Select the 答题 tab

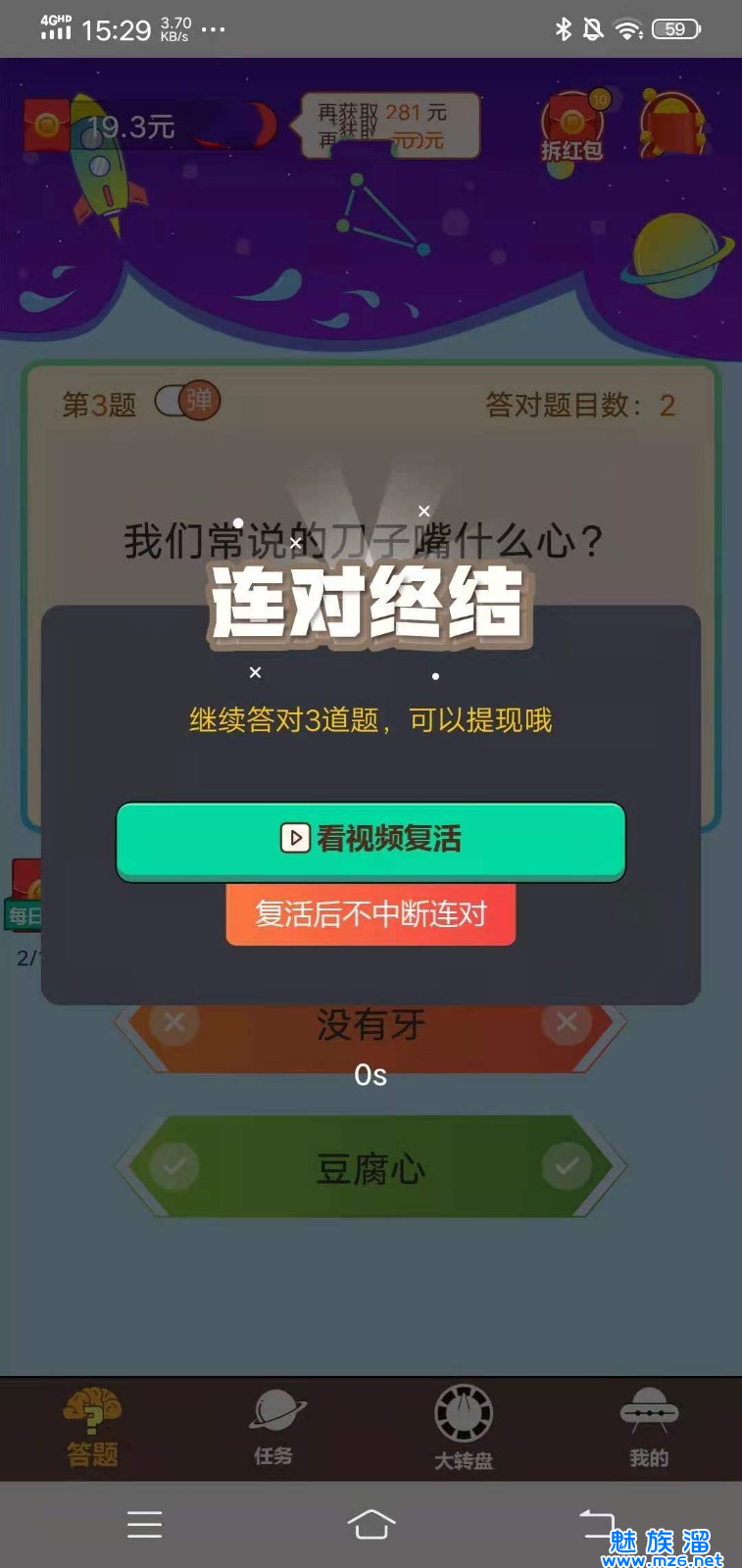[92, 1428]
